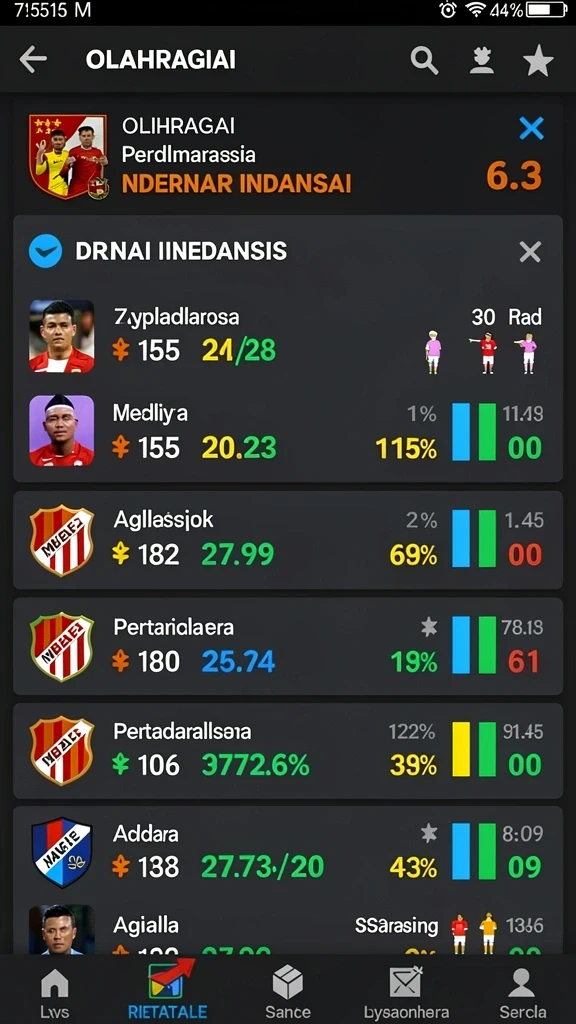Open the Medliya player row
576x1024 pixels.
tap(288, 431)
